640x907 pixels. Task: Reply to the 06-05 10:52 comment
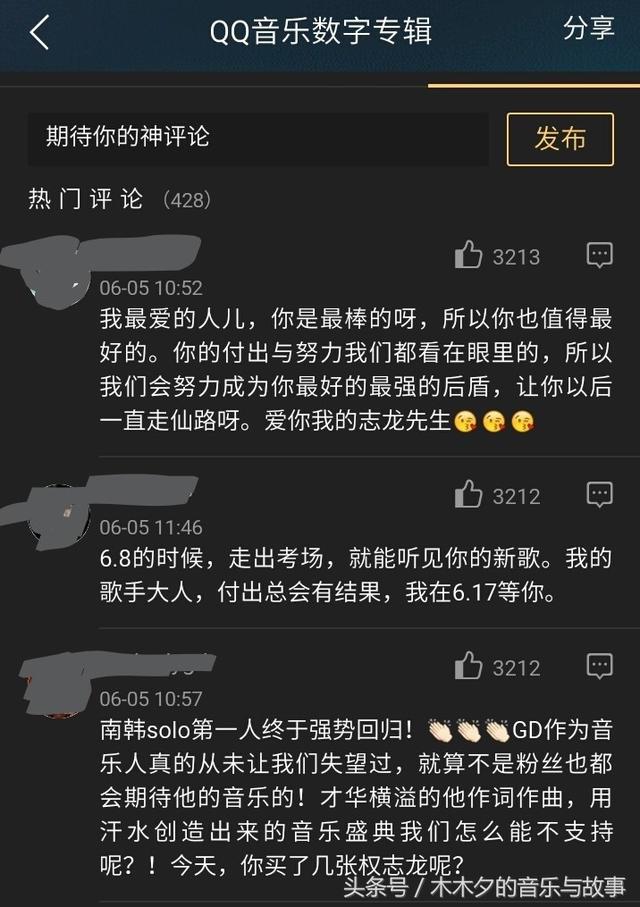pyautogui.click(x=599, y=255)
